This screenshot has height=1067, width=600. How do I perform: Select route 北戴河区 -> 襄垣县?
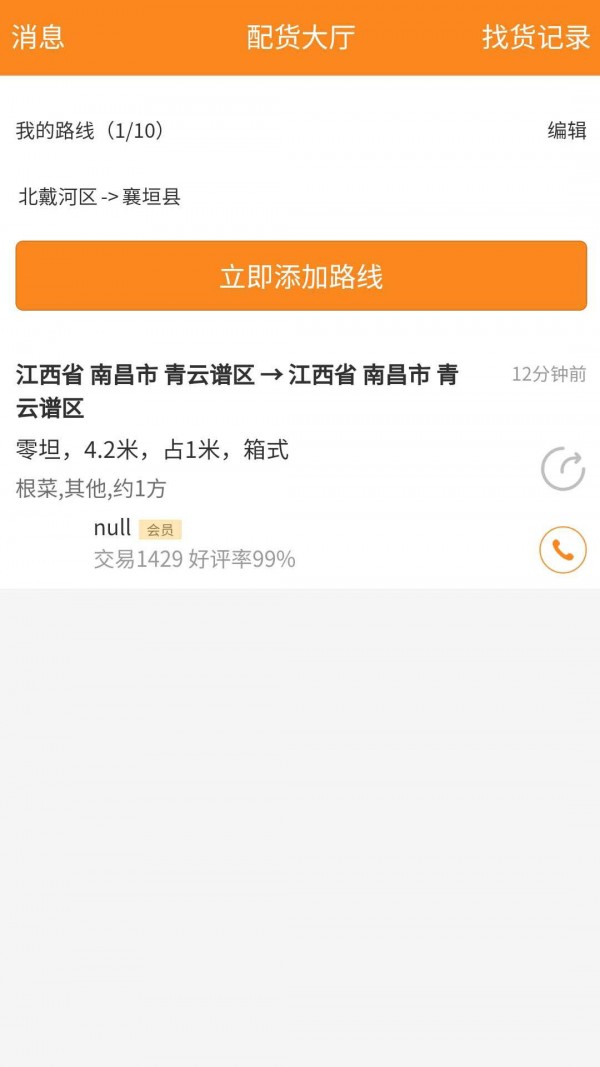pyautogui.click(x=100, y=197)
